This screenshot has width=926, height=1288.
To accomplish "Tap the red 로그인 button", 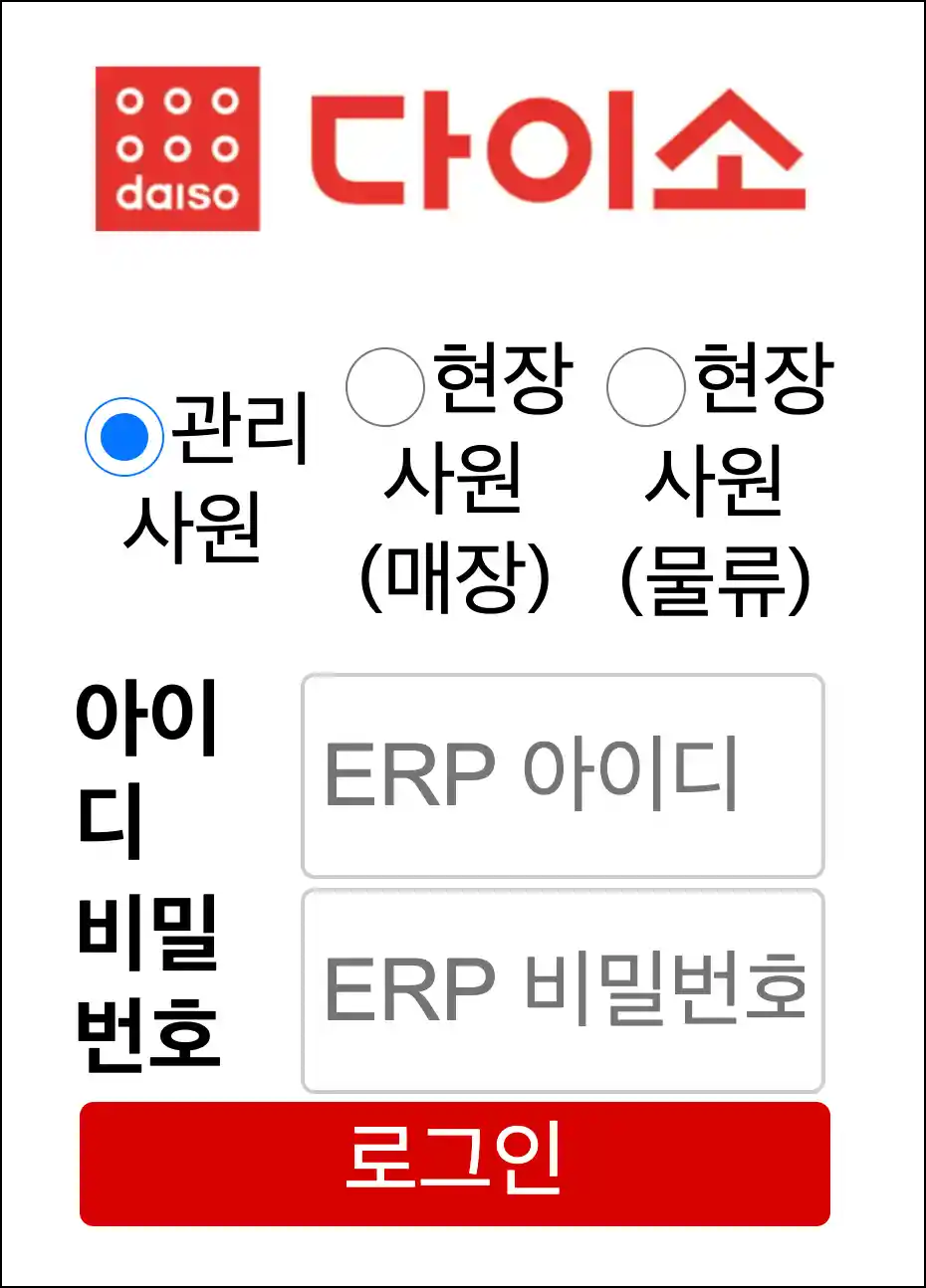I will point(455,1163).
